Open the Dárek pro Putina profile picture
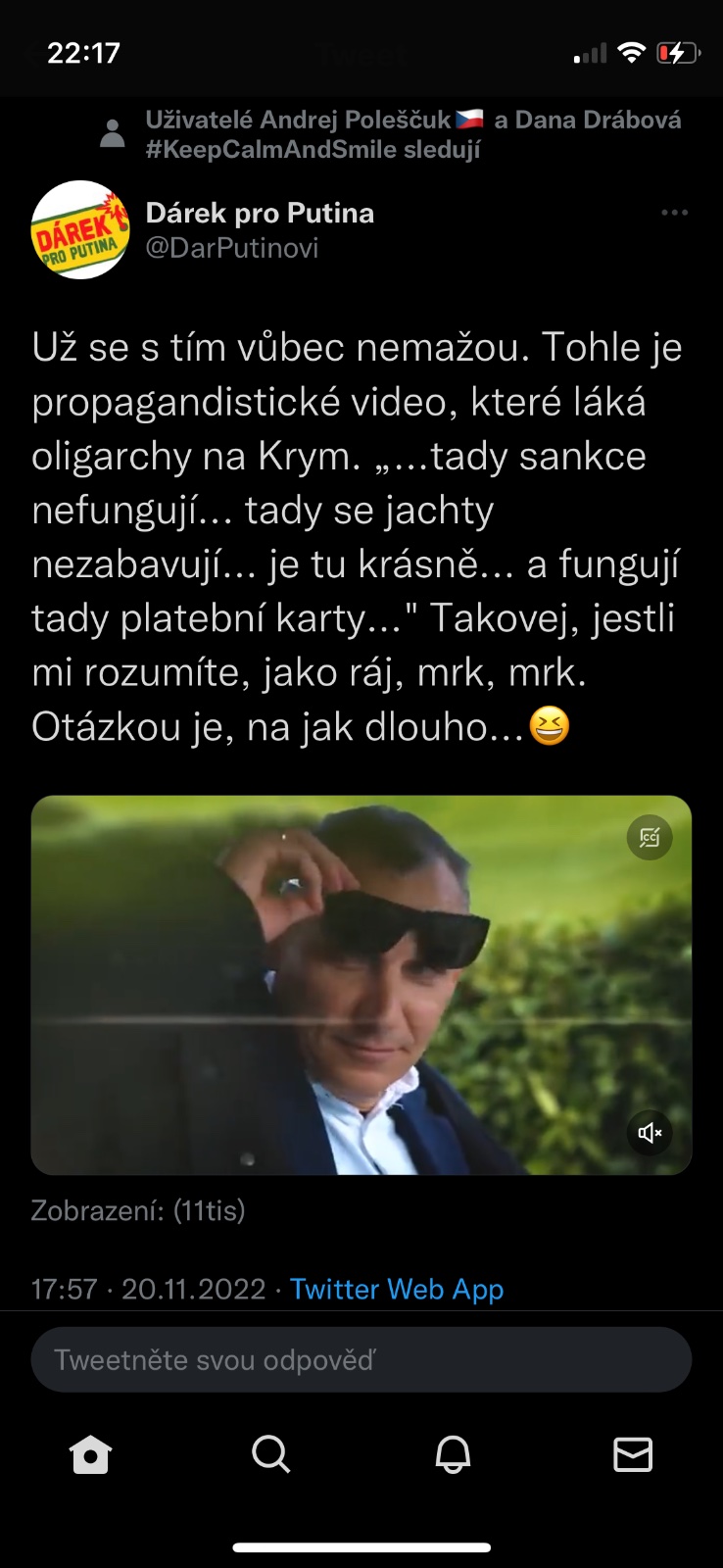723x1568 pixels. pos(81,229)
